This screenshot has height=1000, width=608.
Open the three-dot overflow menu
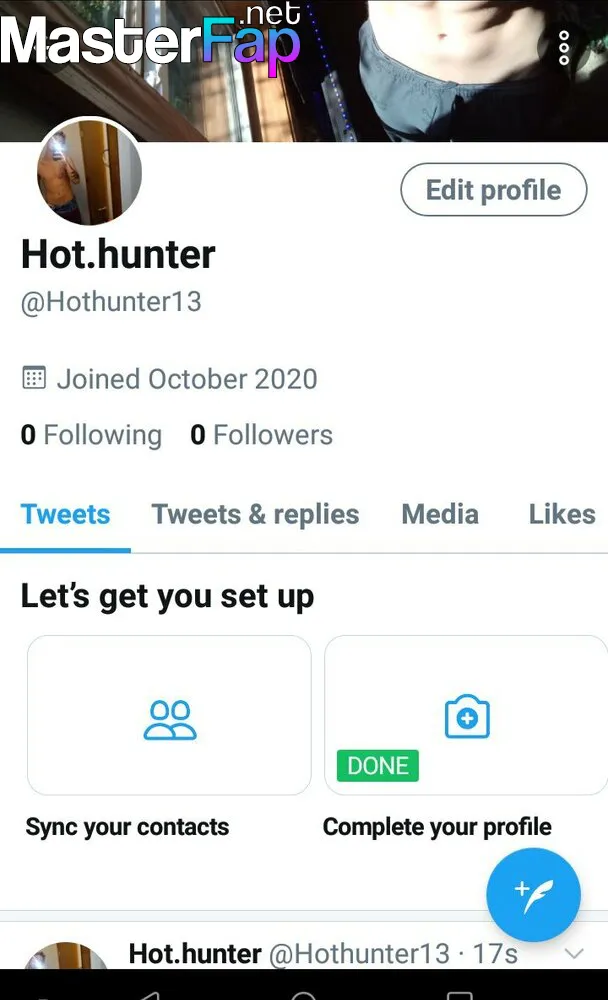[x=563, y=48]
